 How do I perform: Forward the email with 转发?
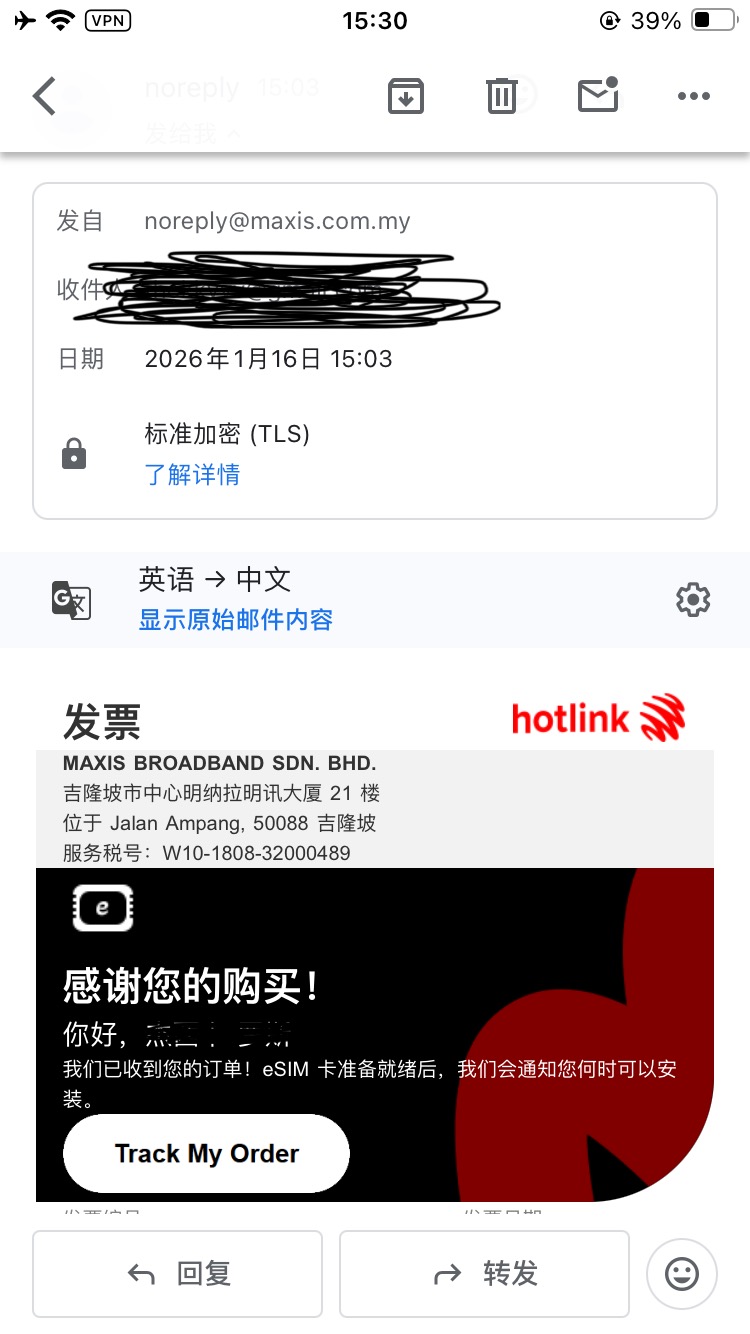(484, 1273)
